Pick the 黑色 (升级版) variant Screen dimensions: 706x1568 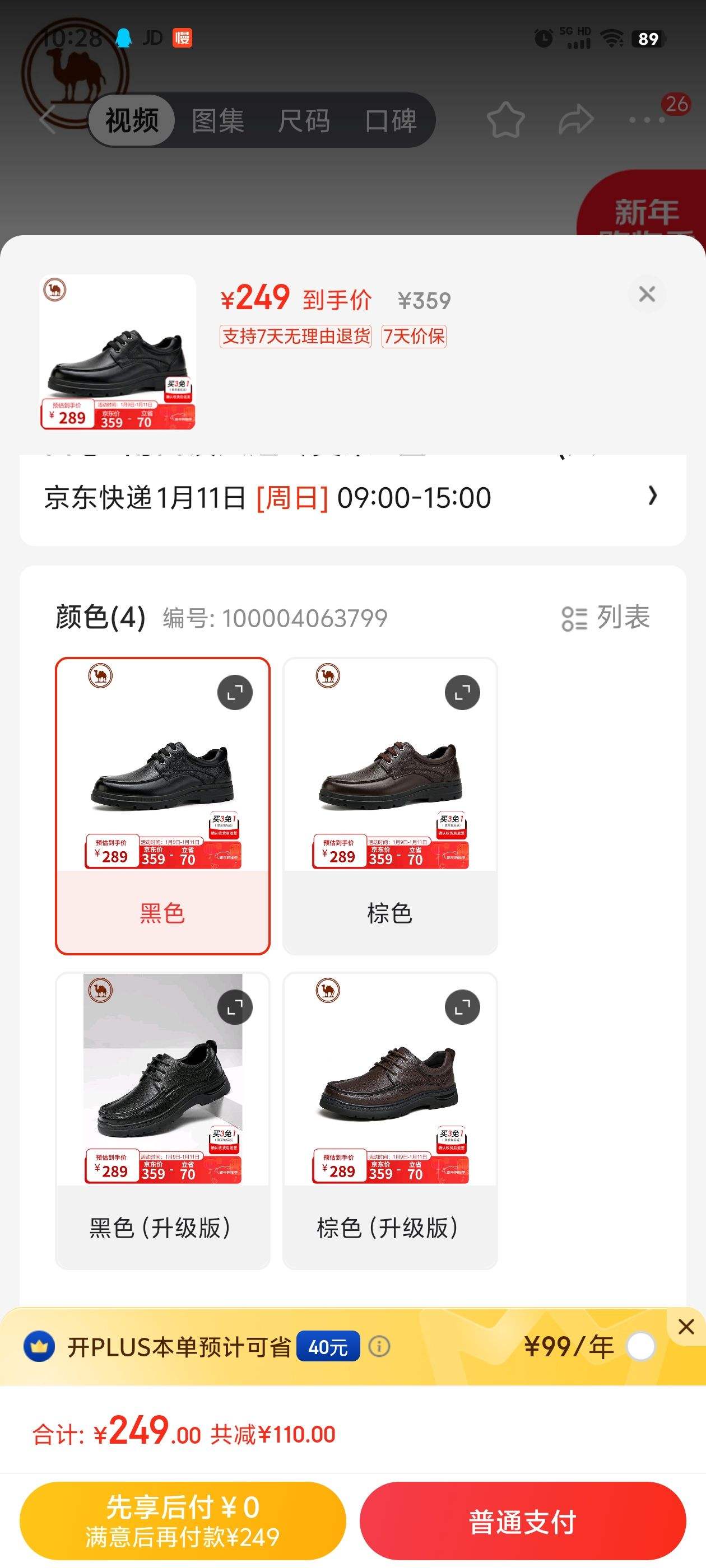tap(162, 1226)
